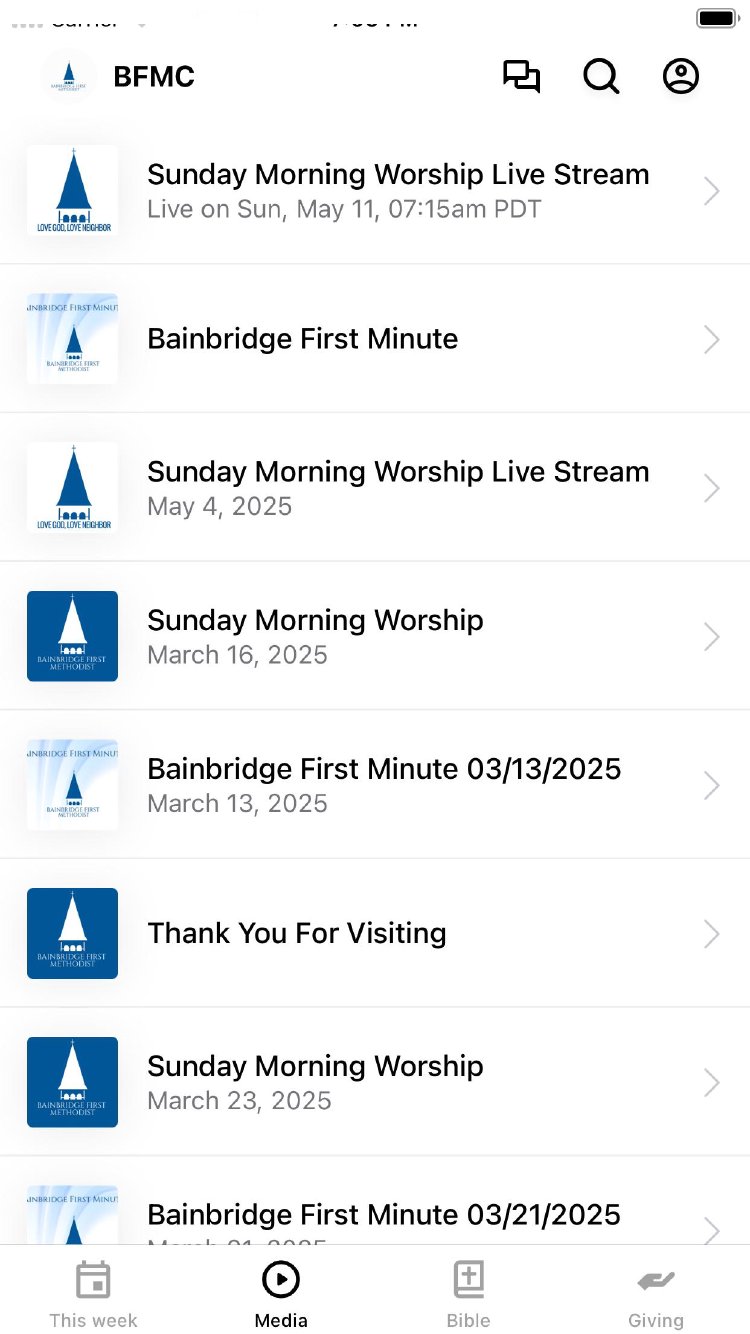Open the user profile icon

(x=681, y=77)
